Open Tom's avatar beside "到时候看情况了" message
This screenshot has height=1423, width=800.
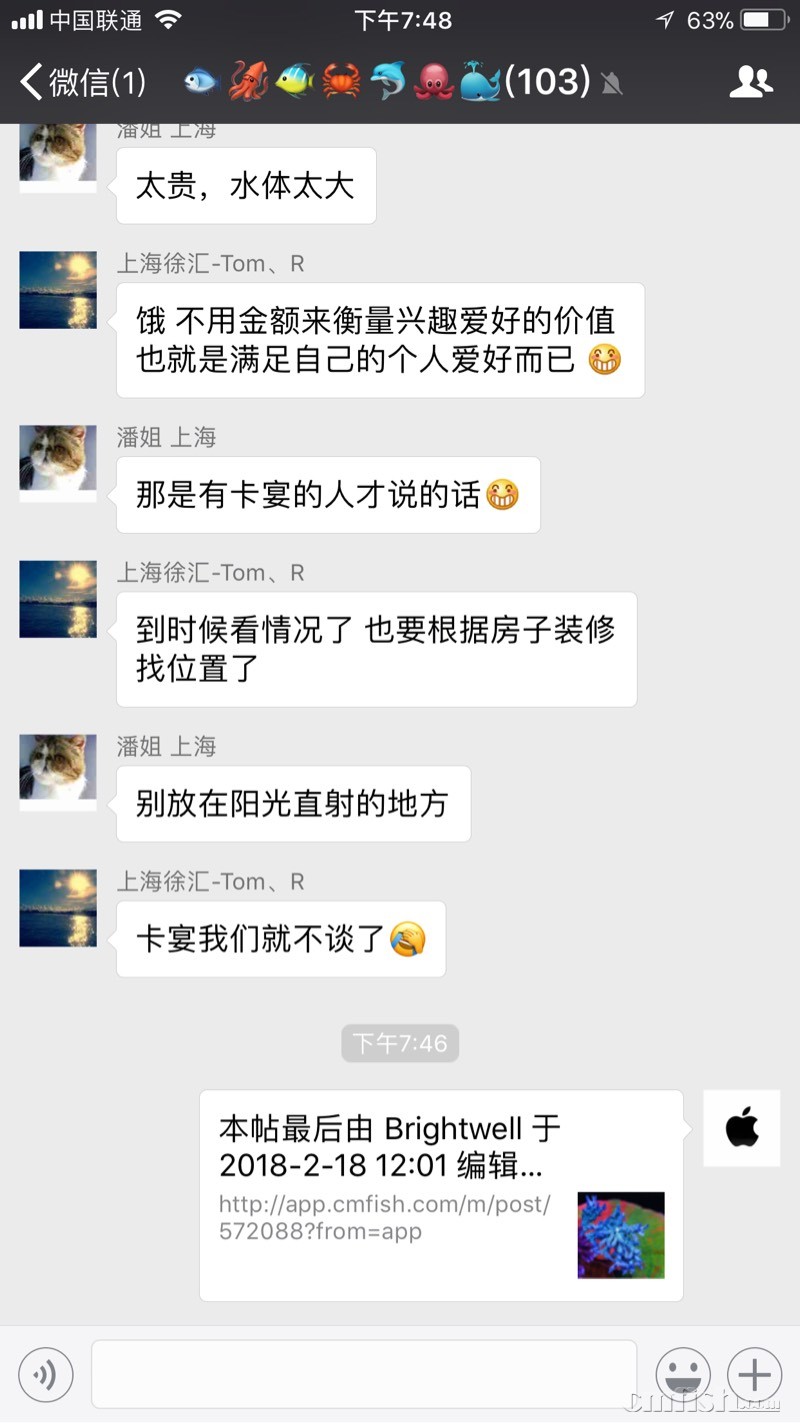(58, 599)
